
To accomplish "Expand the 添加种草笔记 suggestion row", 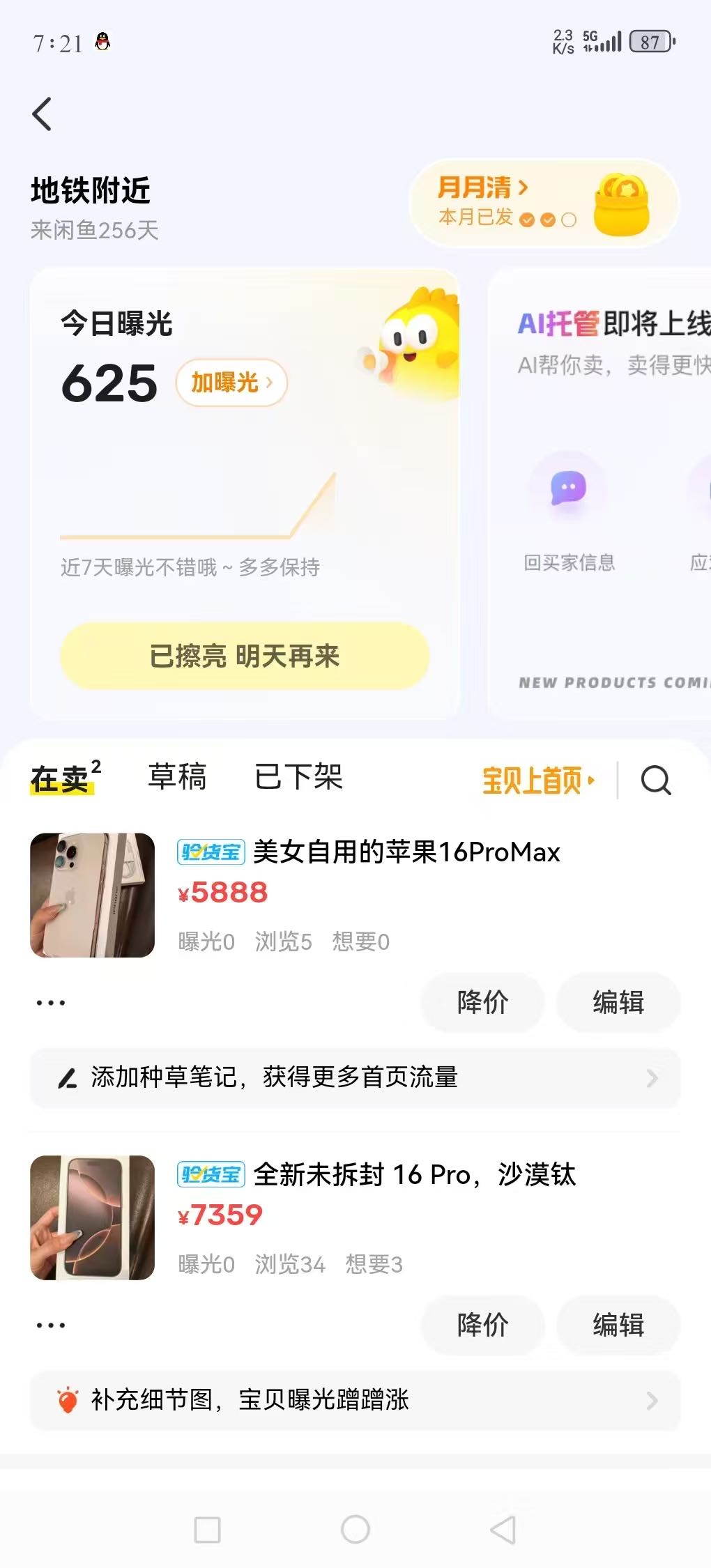I will (x=355, y=1077).
